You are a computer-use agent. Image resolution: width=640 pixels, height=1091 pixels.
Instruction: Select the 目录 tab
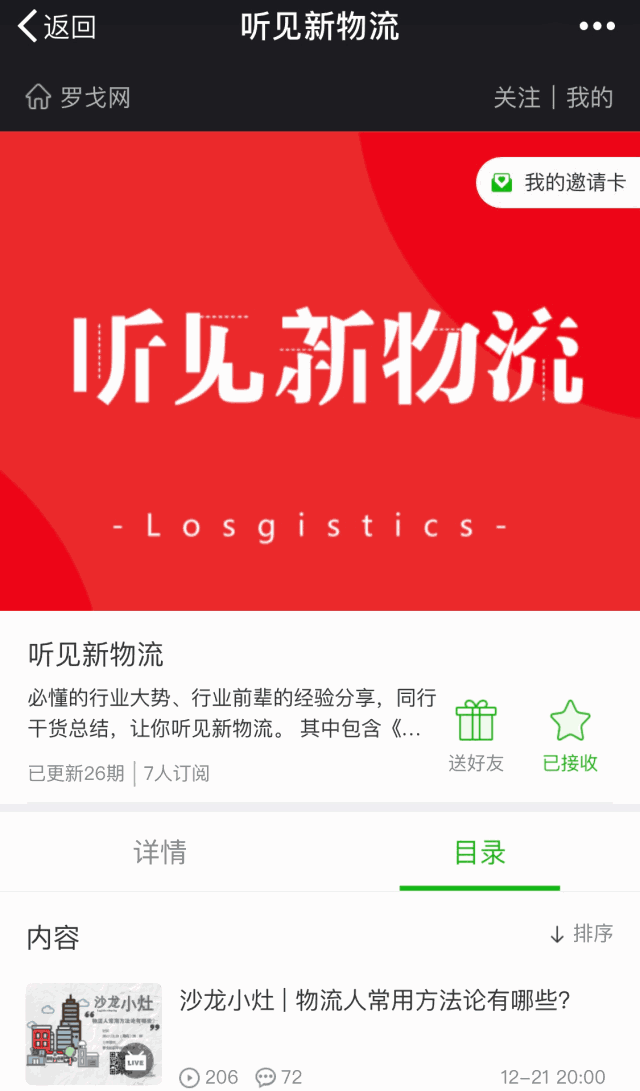tap(480, 853)
